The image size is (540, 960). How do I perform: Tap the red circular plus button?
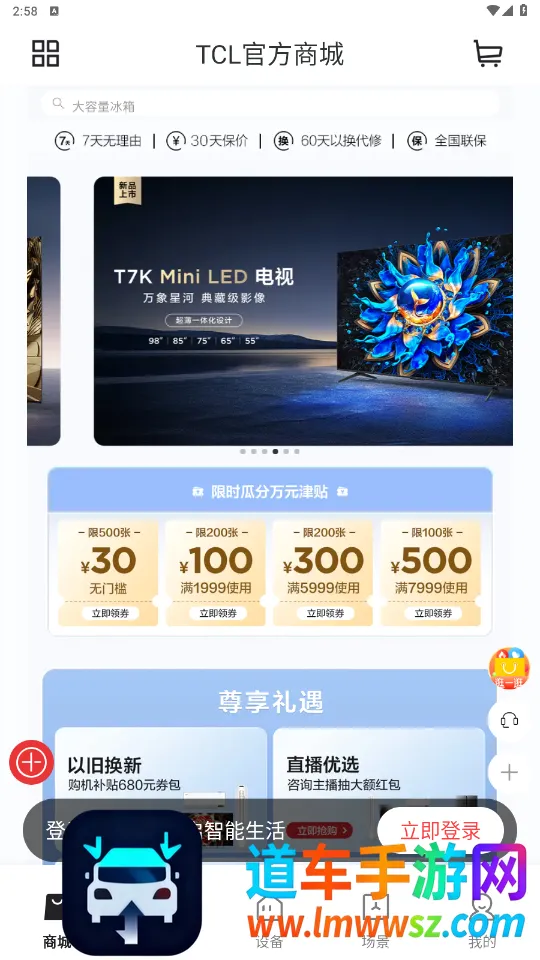coord(31,762)
